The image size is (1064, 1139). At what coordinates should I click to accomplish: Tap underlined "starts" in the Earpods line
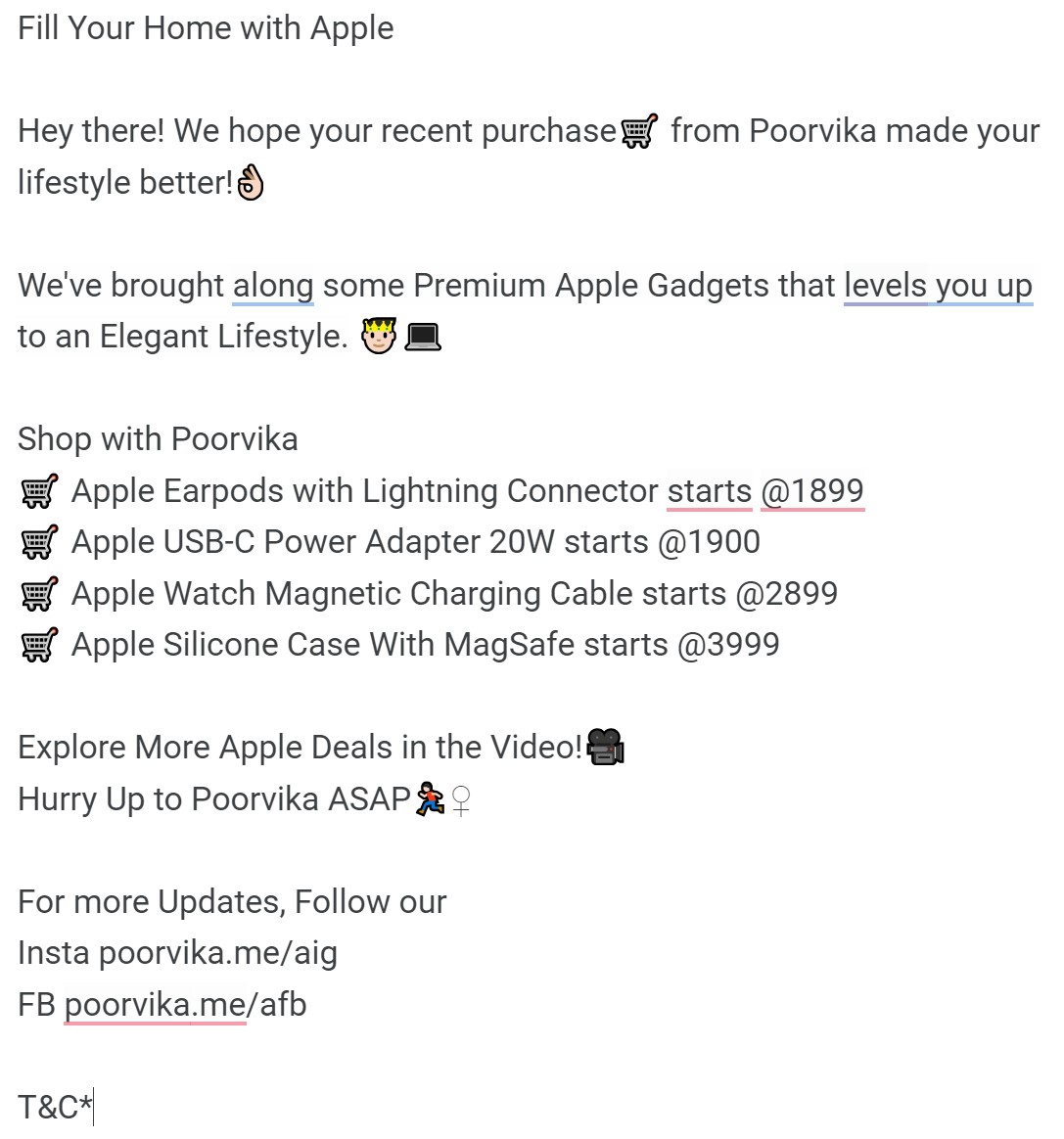point(709,491)
